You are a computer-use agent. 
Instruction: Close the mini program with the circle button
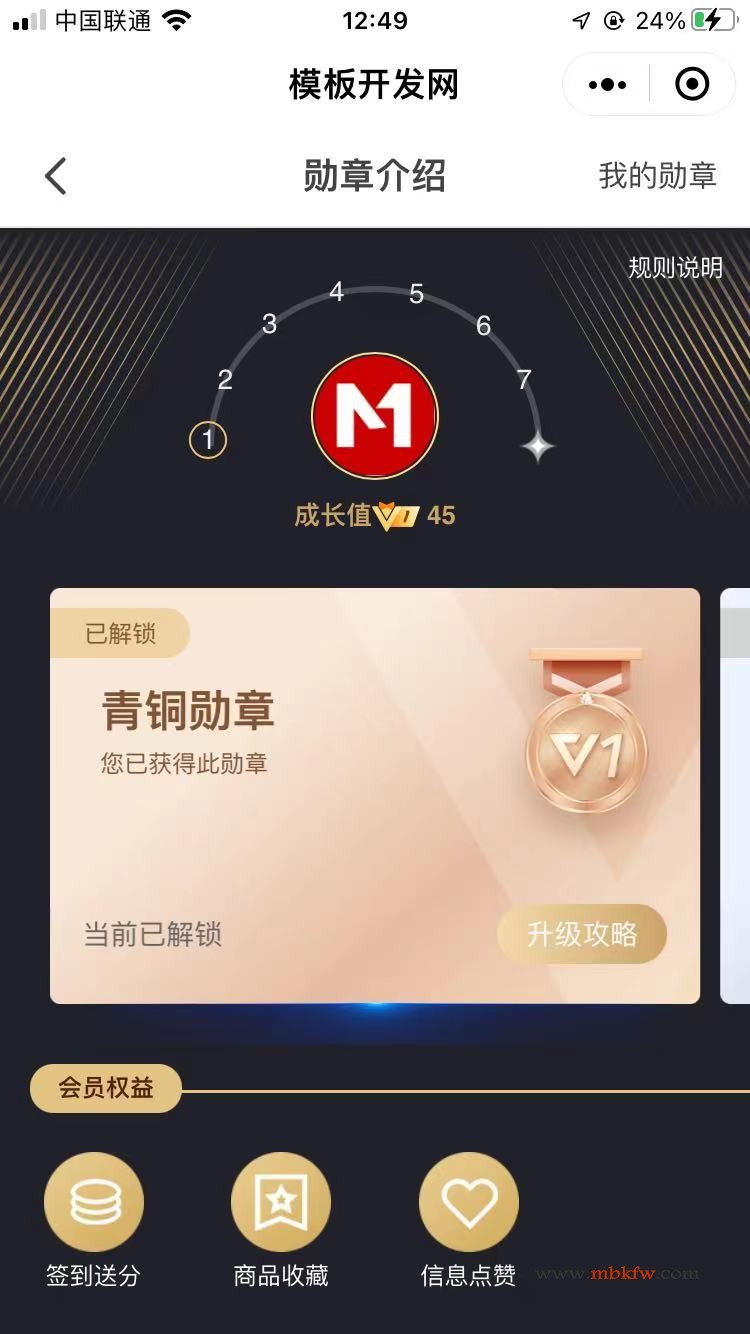692,85
